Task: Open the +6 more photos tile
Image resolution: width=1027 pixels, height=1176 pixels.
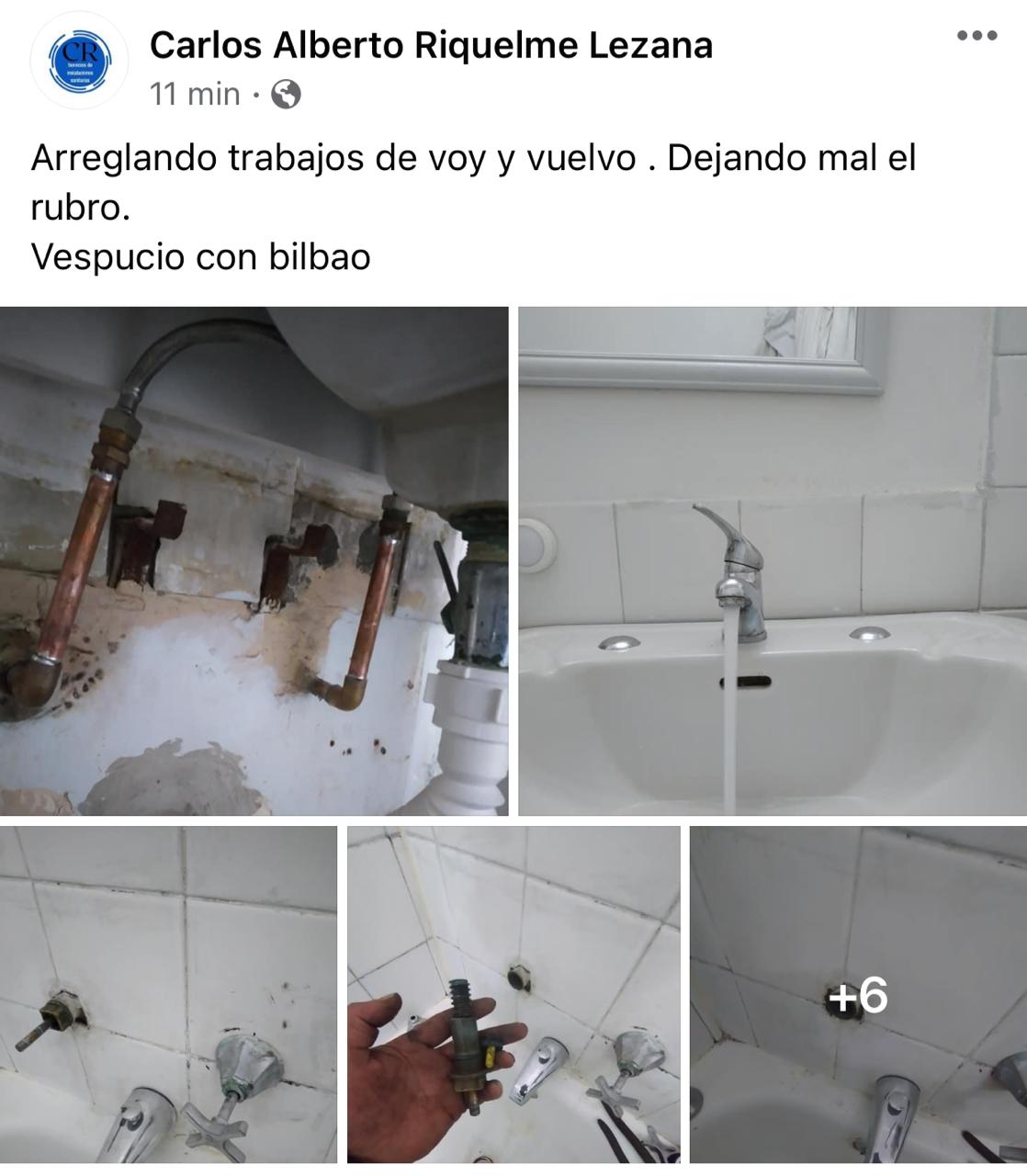Action: point(858,994)
